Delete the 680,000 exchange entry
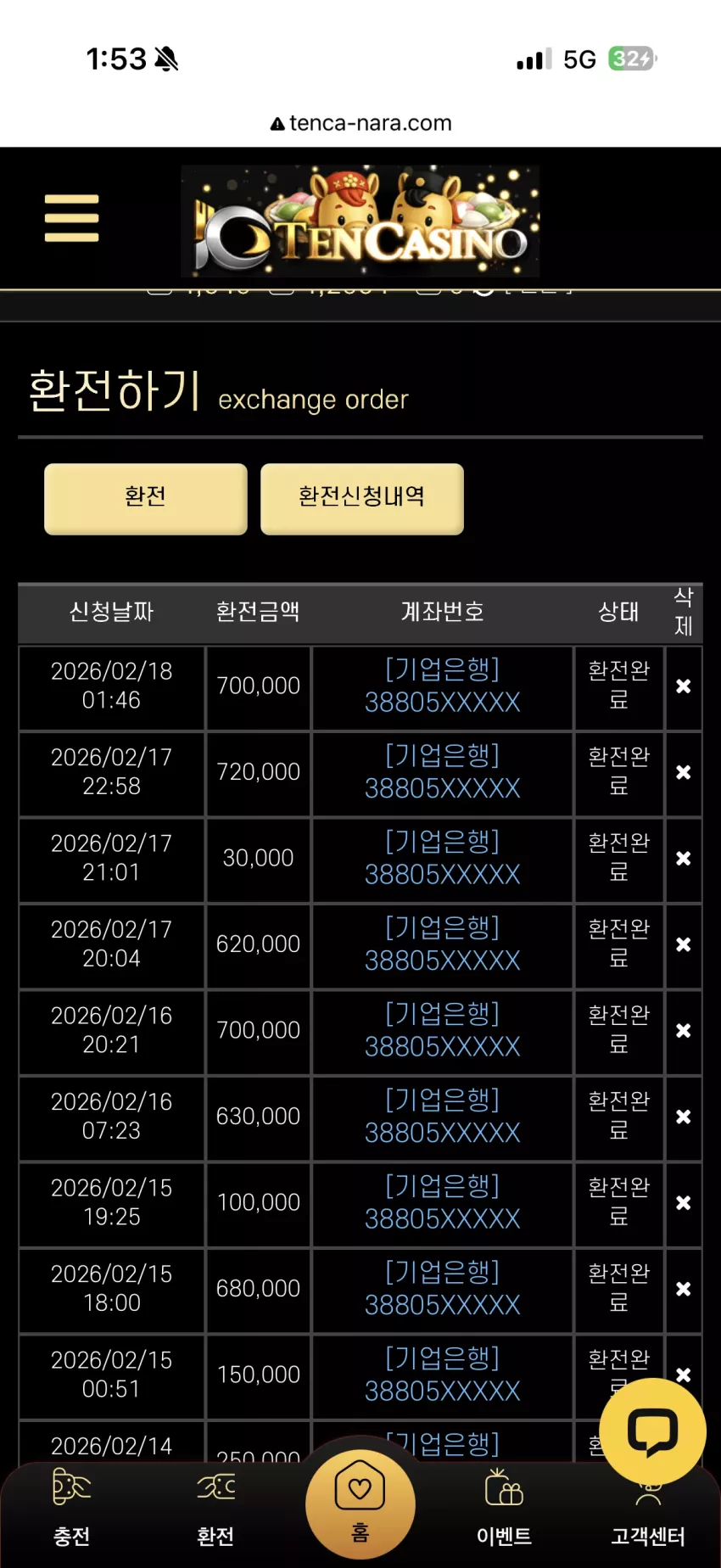This screenshot has height=1568, width=721. (x=684, y=1289)
